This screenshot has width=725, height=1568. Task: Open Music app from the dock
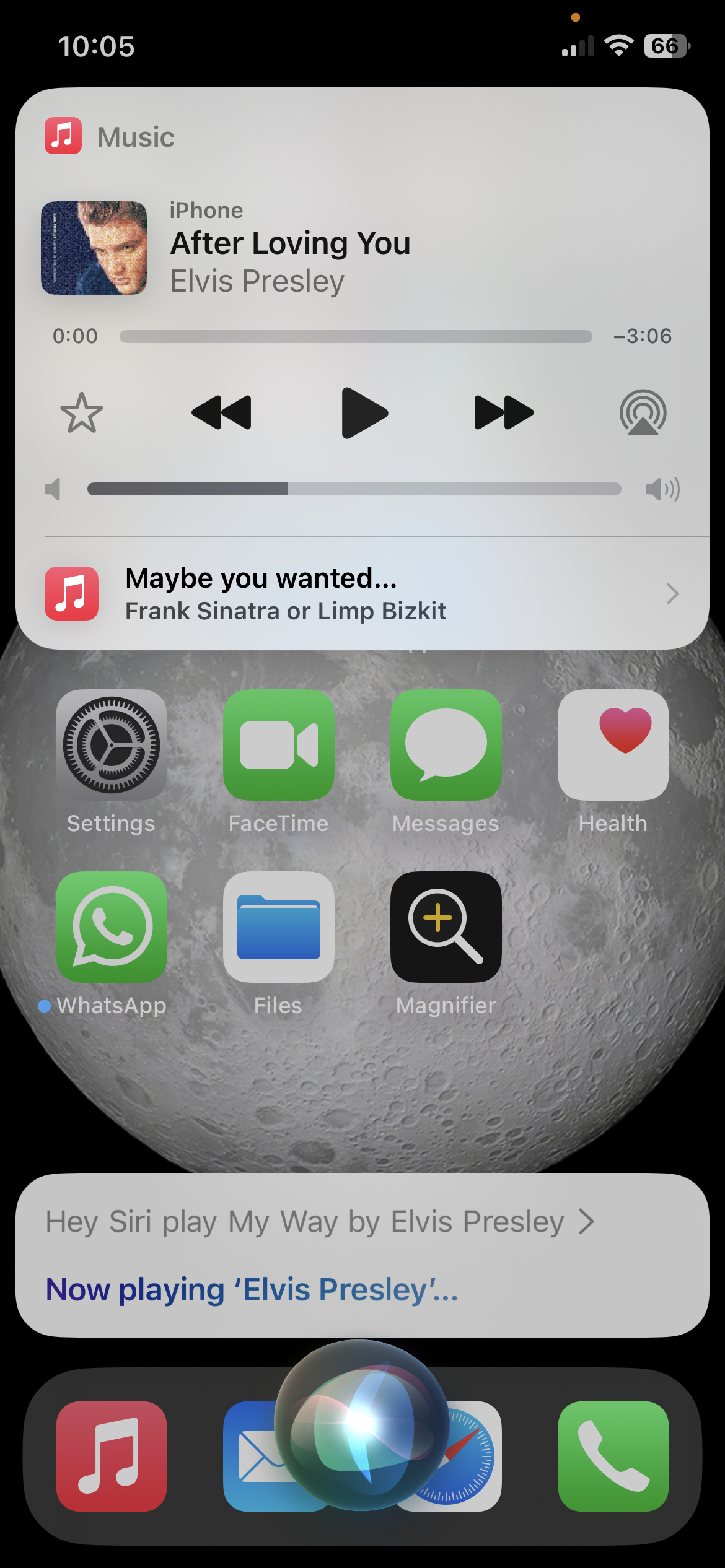pyautogui.click(x=112, y=1456)
